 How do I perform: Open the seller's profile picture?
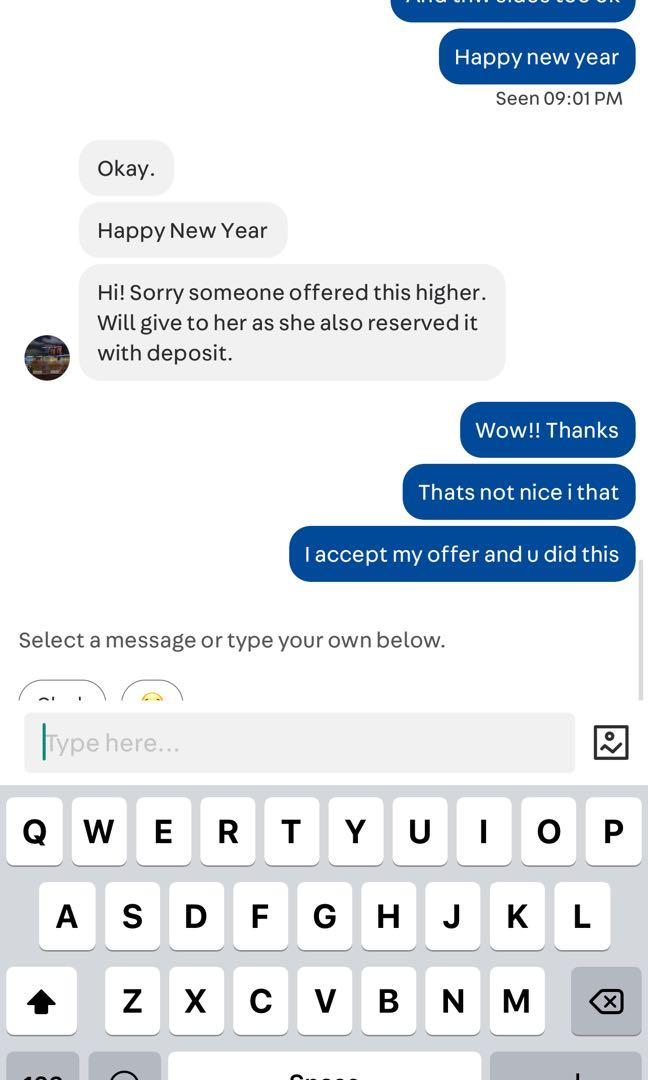click(x=47, y=358)
